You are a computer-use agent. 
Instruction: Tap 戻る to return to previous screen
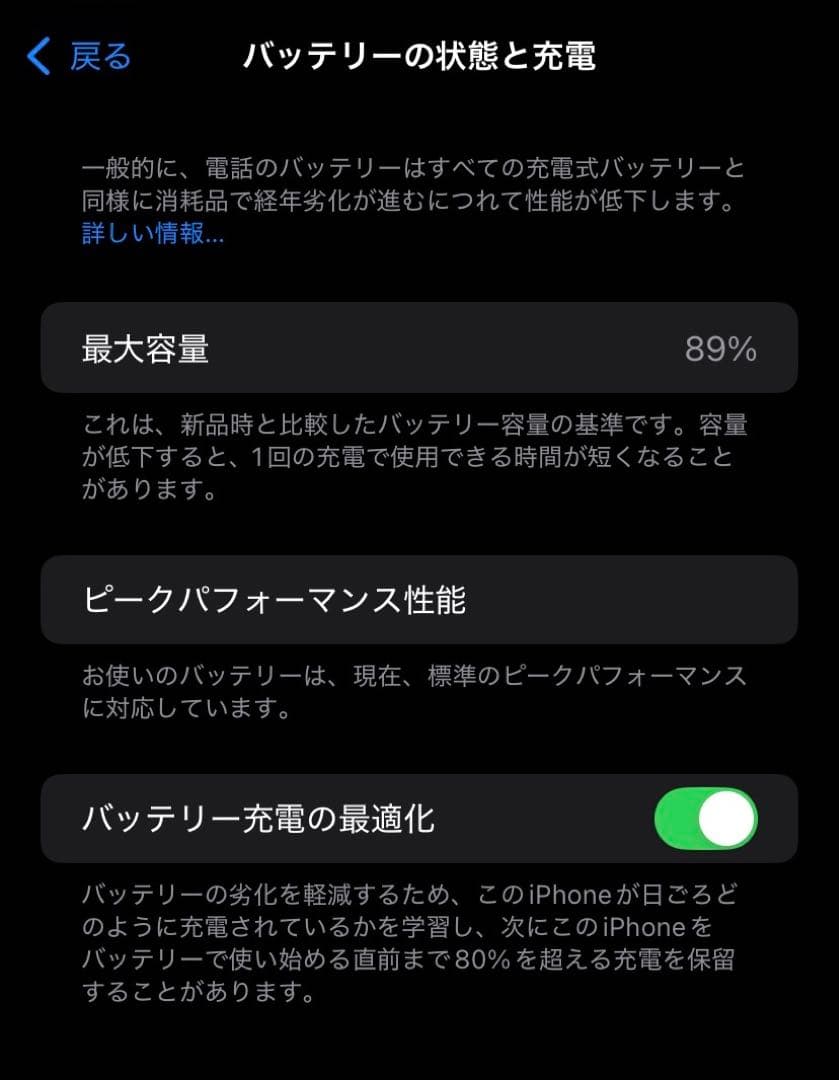97,57
